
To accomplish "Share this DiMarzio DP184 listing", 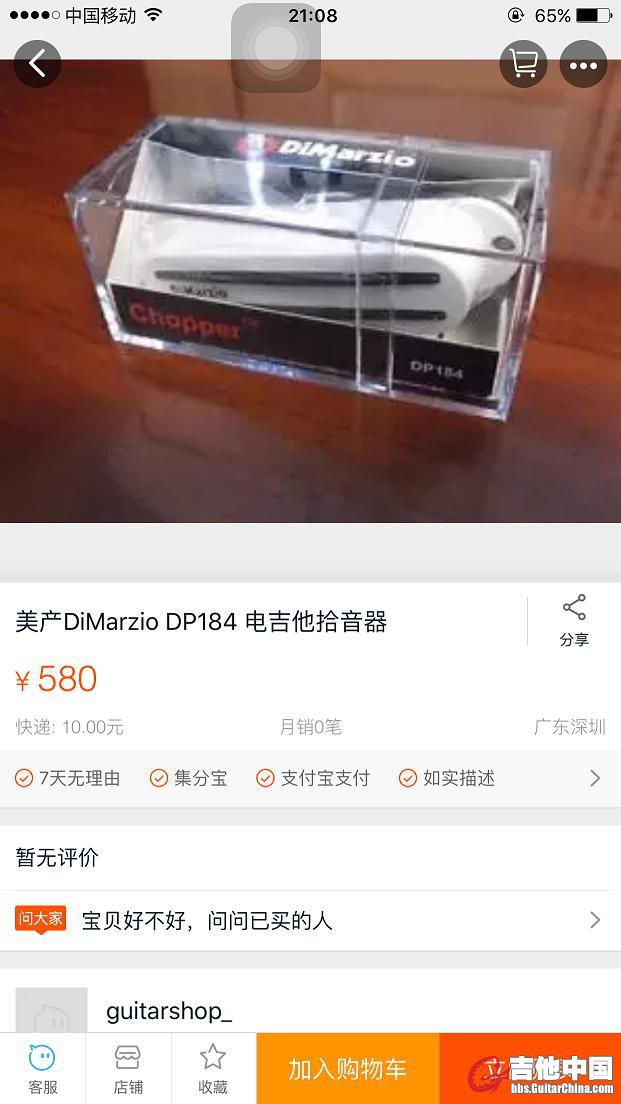I will tap(574, 621).
